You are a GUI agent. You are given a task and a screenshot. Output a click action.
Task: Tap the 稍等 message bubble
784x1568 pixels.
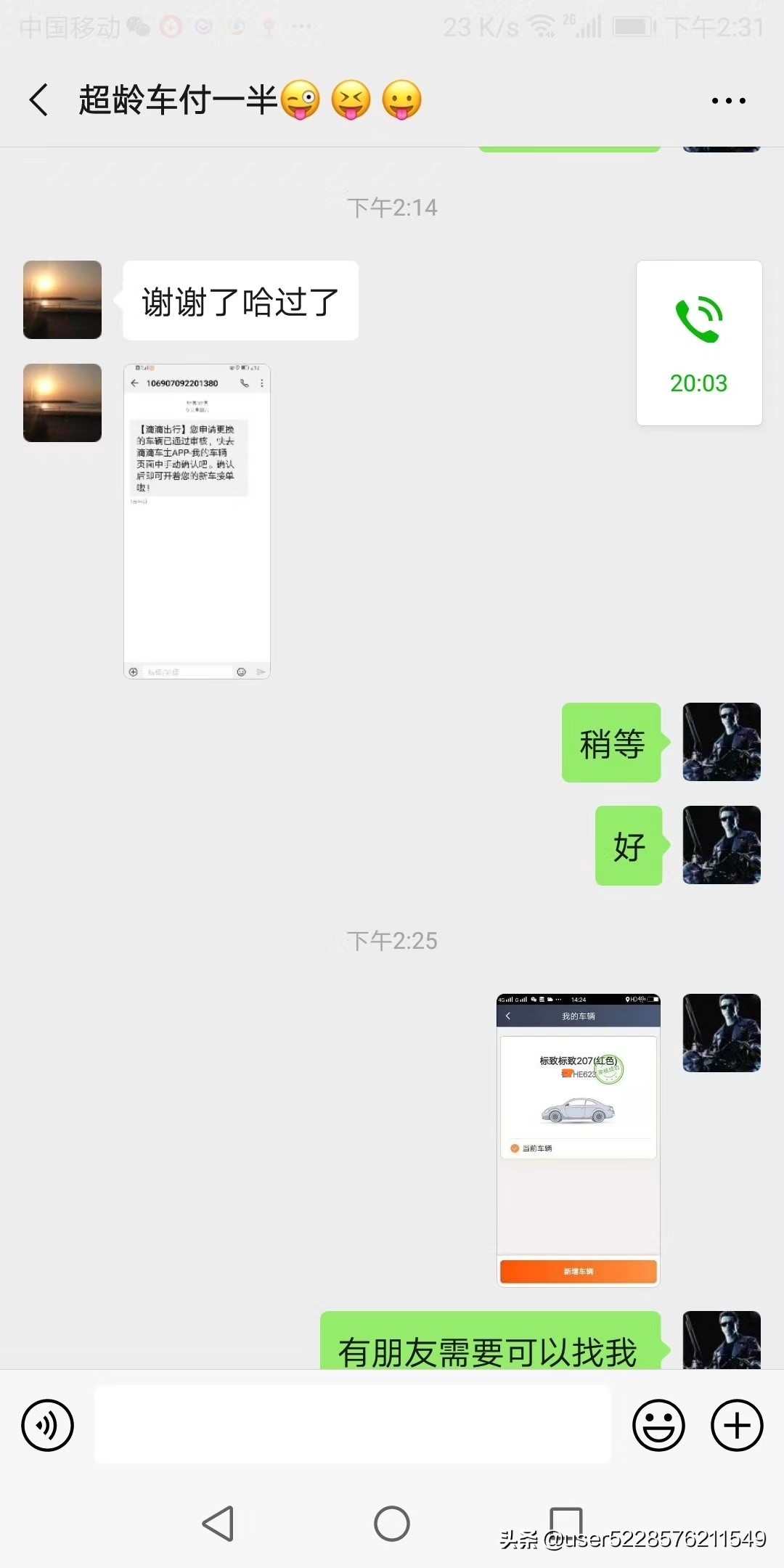pyautogui.click(x=611, y=743)
